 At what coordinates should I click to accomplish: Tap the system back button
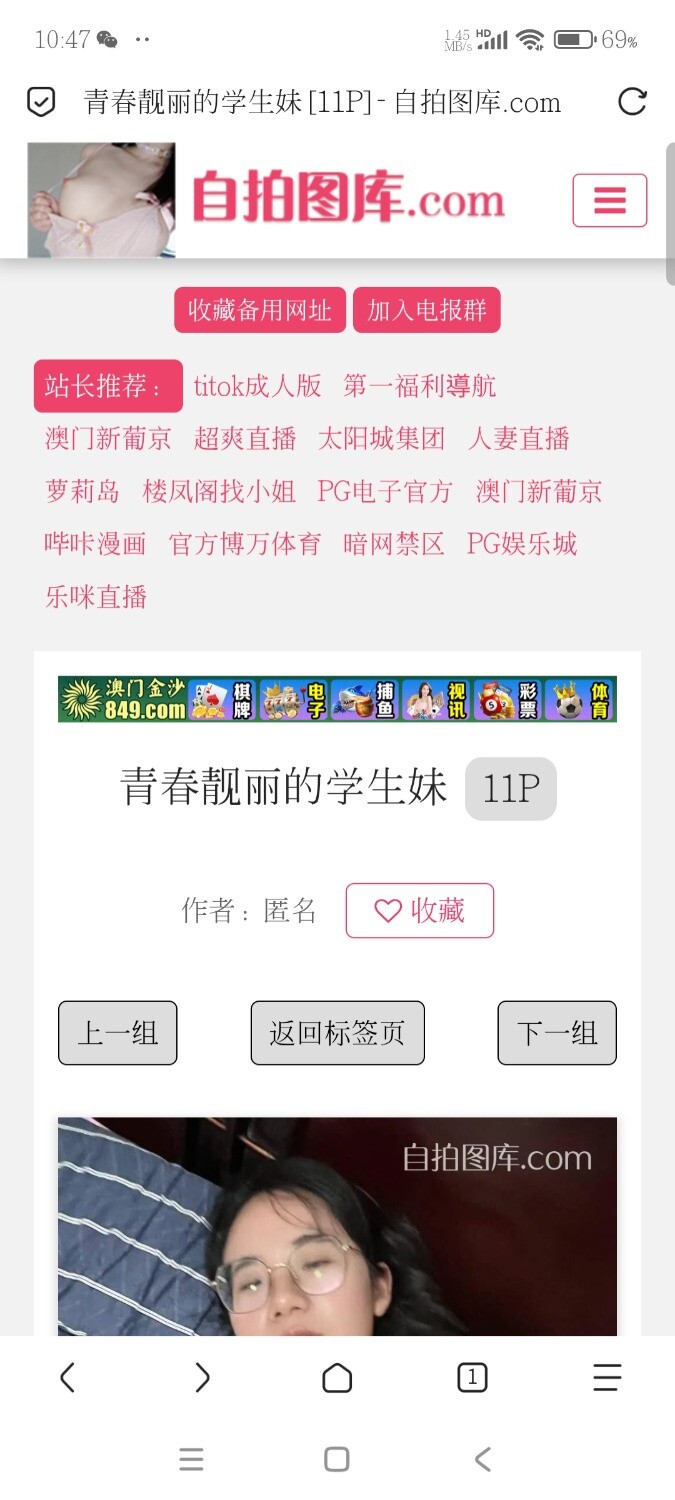[x=483, y=1459]
